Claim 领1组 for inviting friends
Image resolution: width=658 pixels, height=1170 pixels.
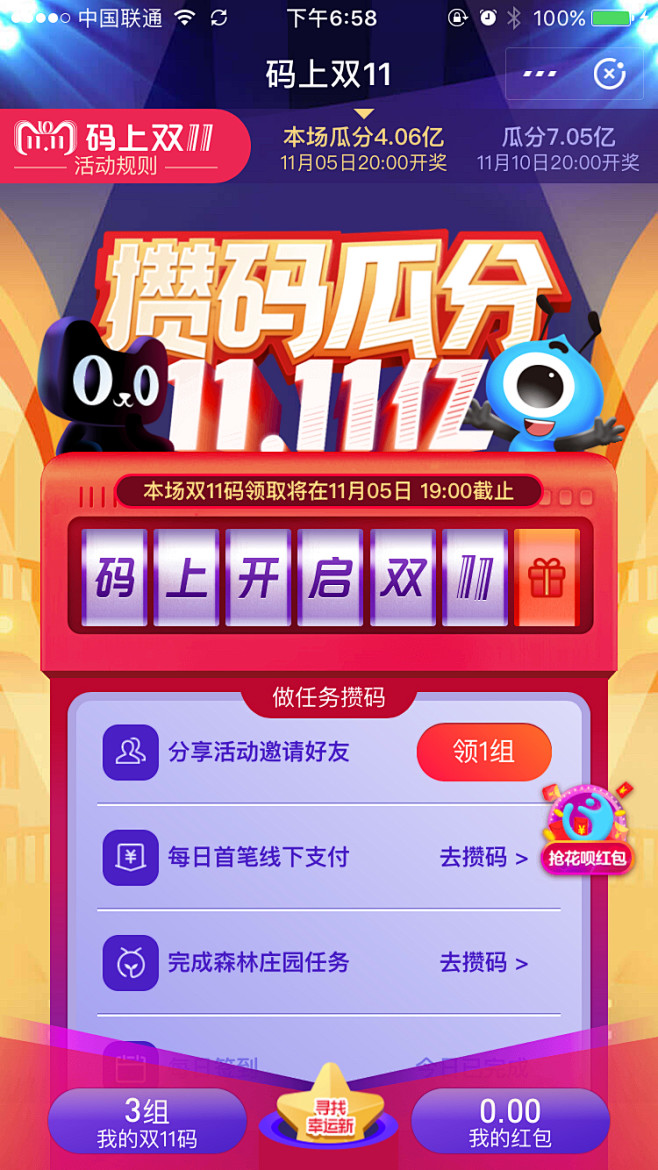click(x=484, y=751)
